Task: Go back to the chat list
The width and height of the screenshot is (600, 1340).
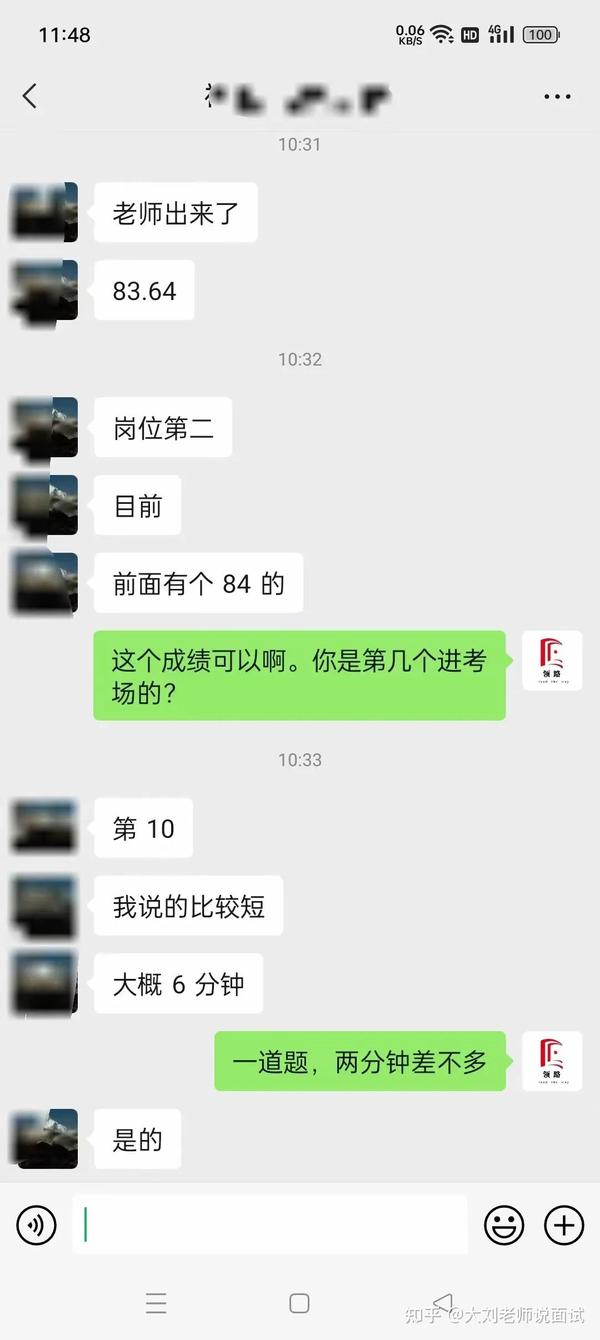Action: [29, 96]
